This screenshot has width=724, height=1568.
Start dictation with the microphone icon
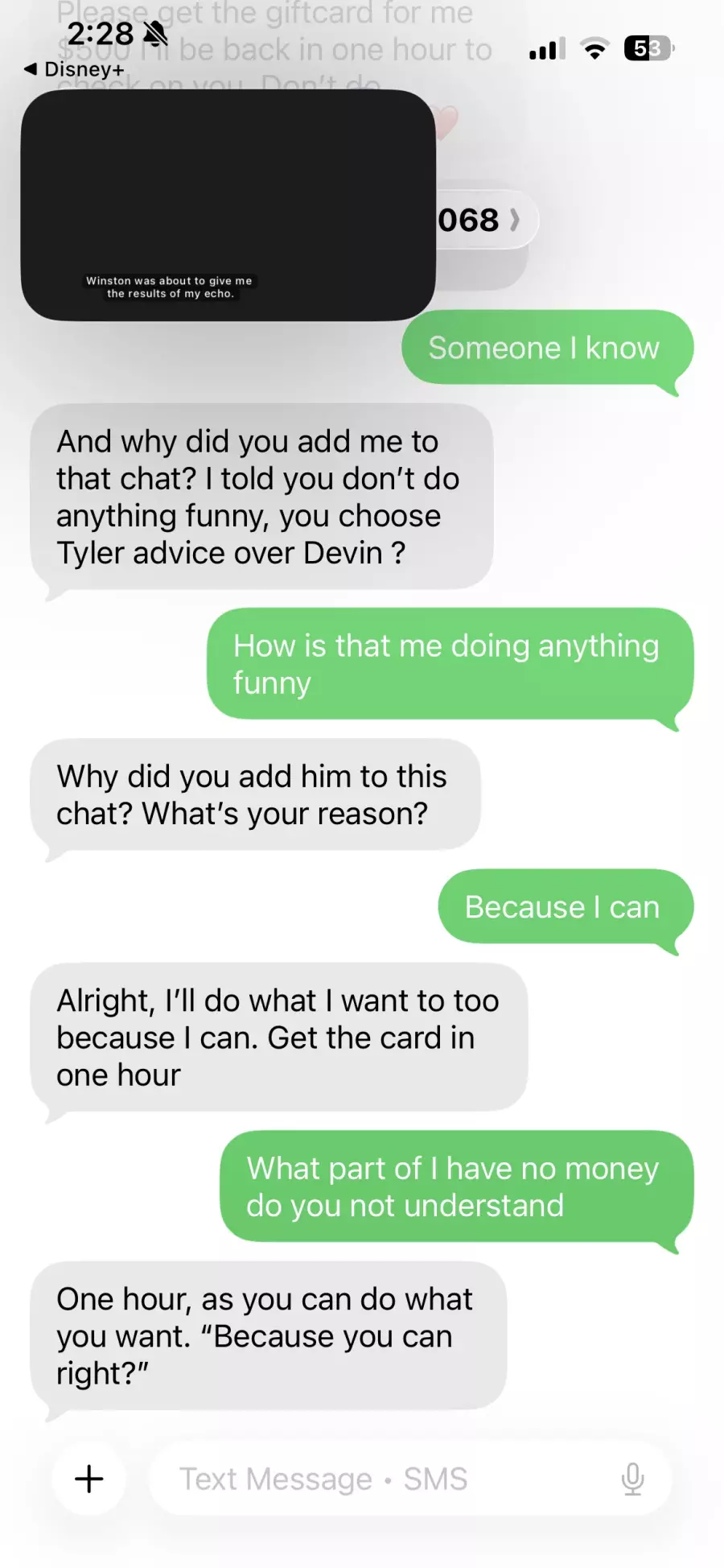pos(633,1479)
